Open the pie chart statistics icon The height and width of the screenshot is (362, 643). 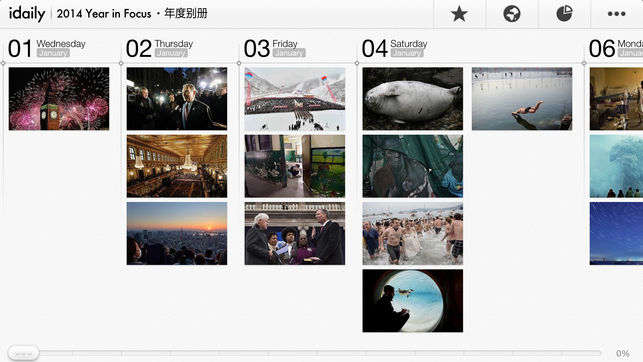click(x=564, y=14)
